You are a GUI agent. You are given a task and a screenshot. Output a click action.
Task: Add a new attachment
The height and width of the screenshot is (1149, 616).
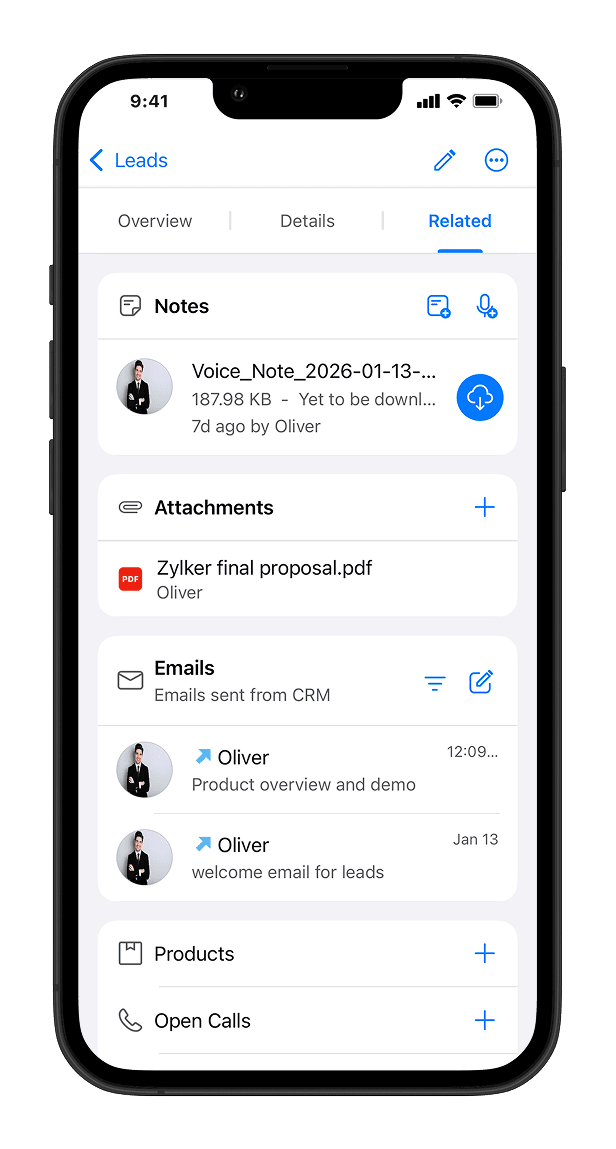coord(484,507)
